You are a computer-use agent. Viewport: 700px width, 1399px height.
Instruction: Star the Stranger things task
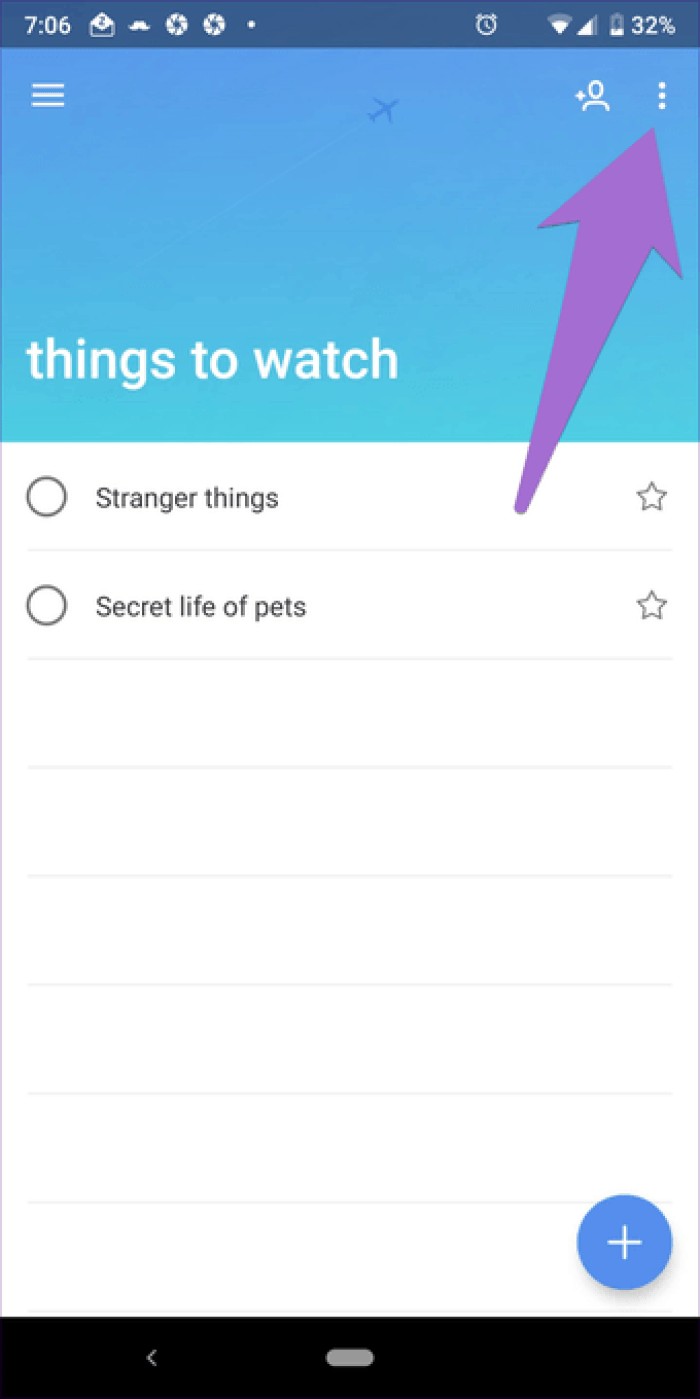pos(651,497)
